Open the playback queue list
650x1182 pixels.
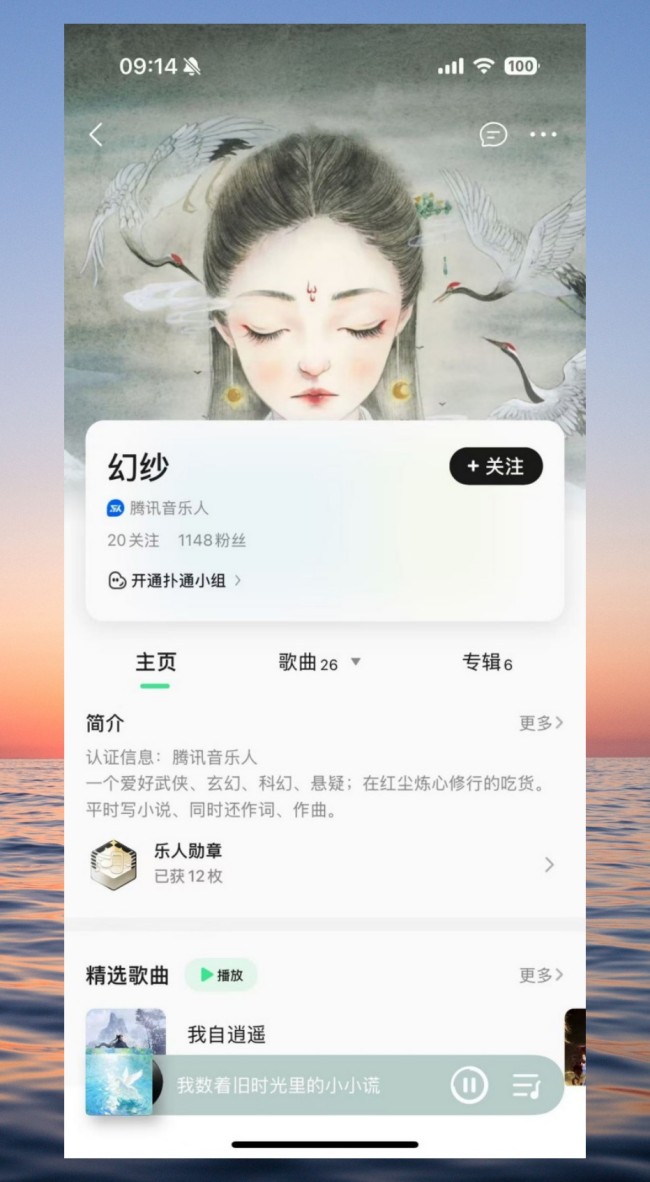(x=526, y=1085)
